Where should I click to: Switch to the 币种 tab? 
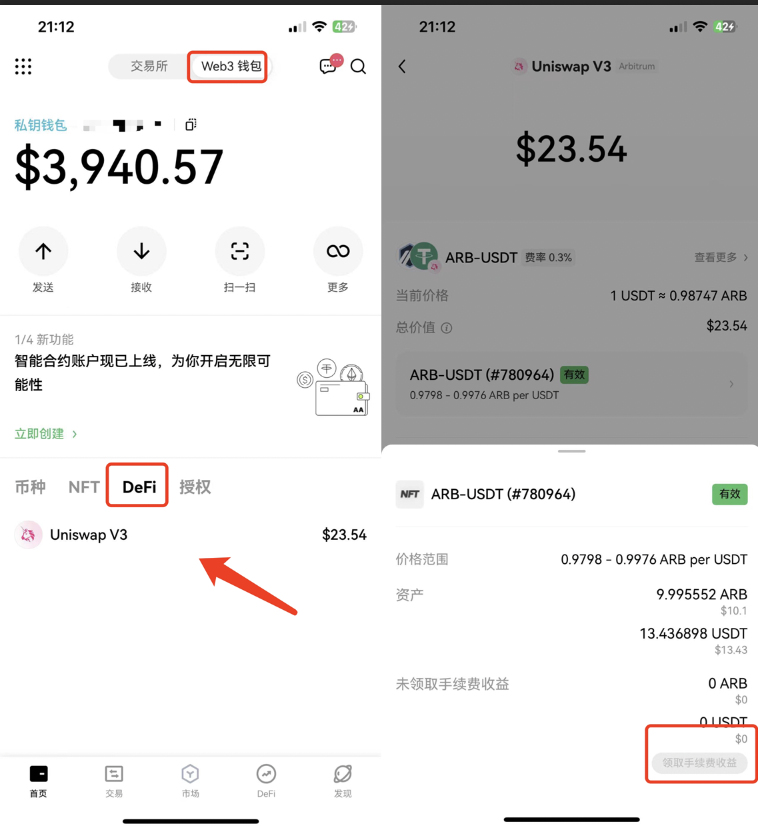click(x=30, y=487)
